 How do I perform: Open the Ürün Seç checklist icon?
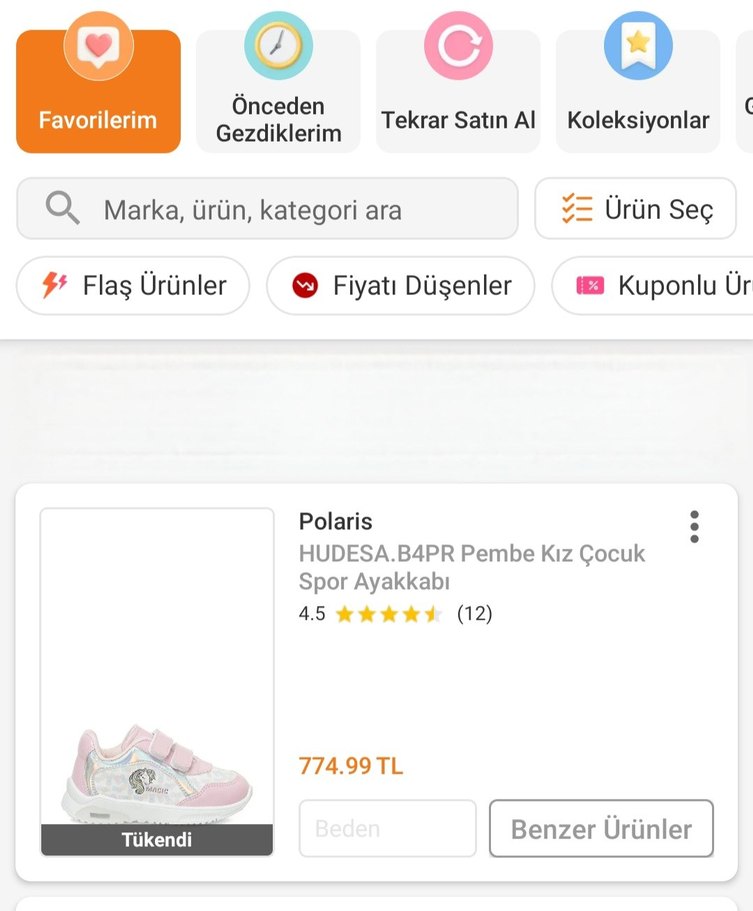point(575,208)
